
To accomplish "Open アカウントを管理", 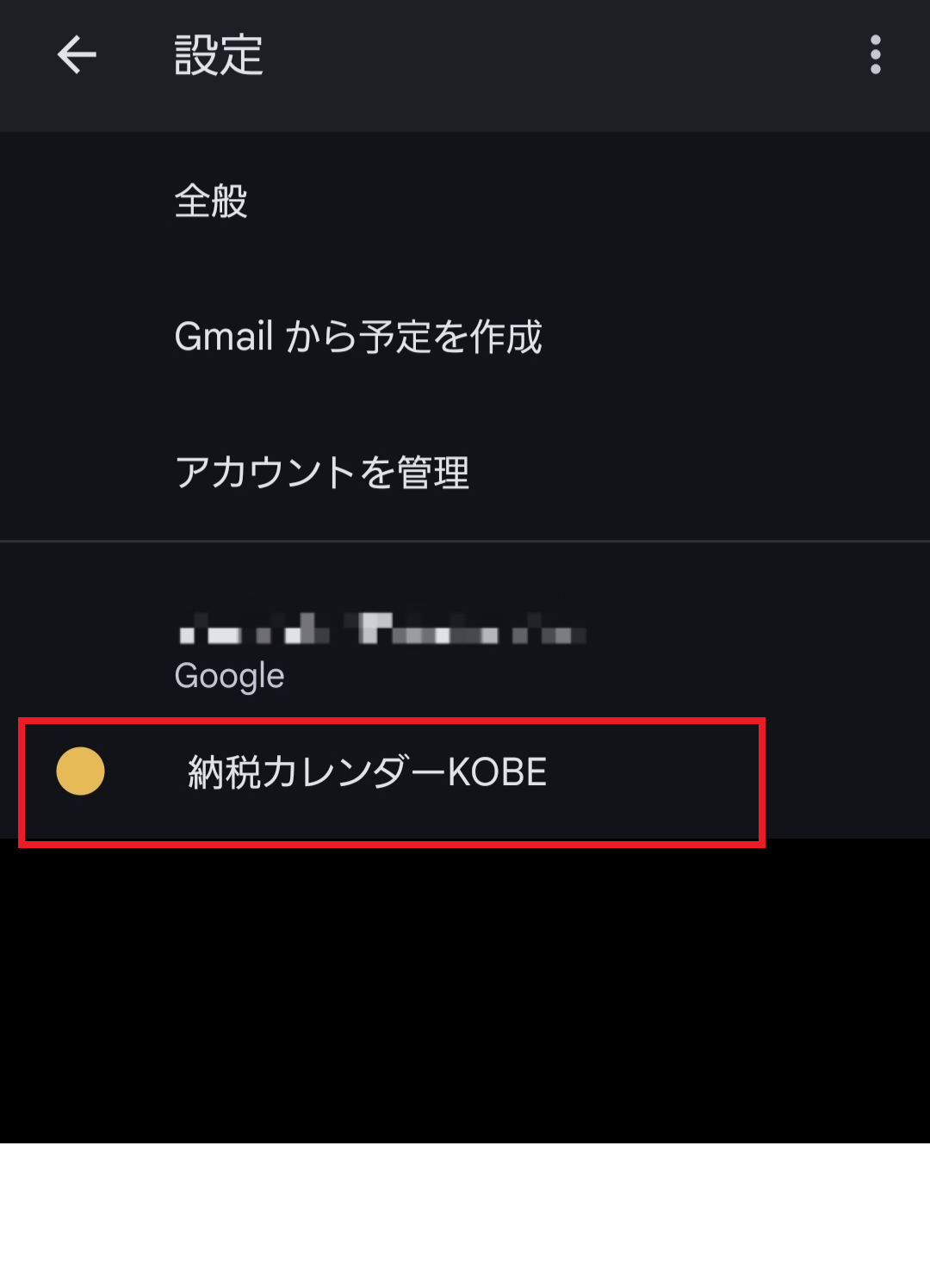I will point(322,473).
